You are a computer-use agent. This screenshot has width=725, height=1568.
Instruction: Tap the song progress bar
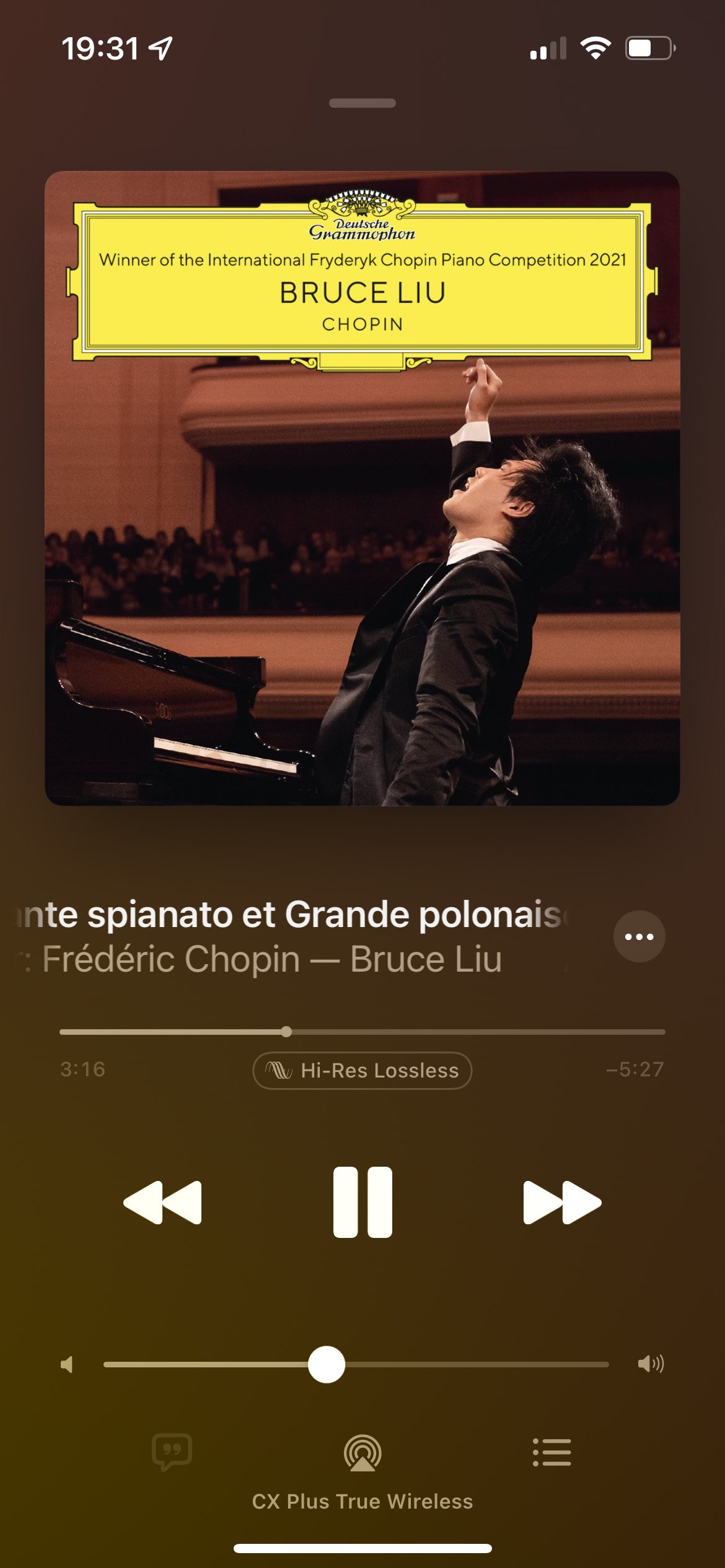click(362, 1032)
